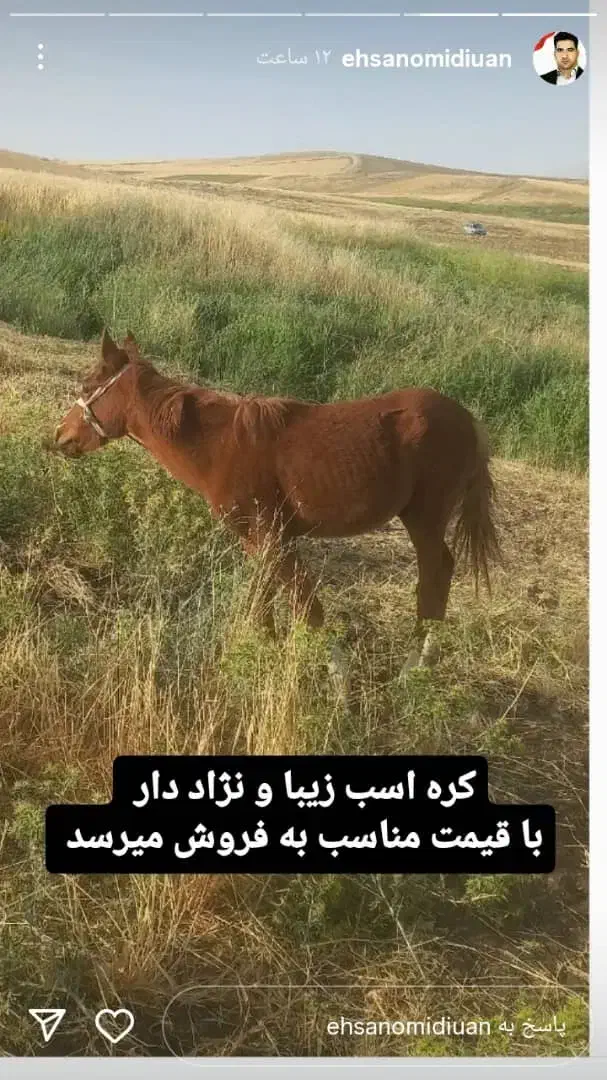Like this story with the heart
Viewport: 607px width, 1080px height.
tap(114, 1025)
